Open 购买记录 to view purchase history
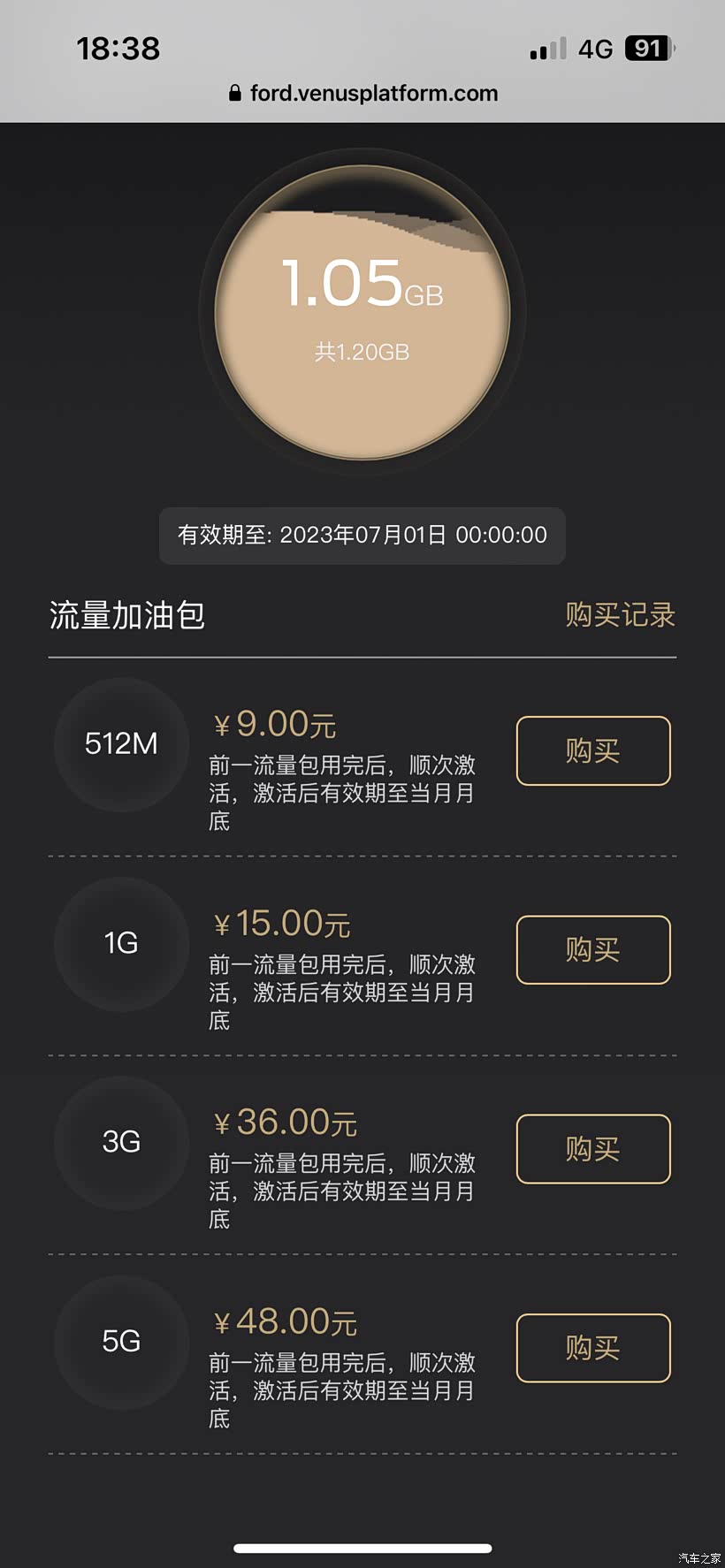 (x=620, y=614)
